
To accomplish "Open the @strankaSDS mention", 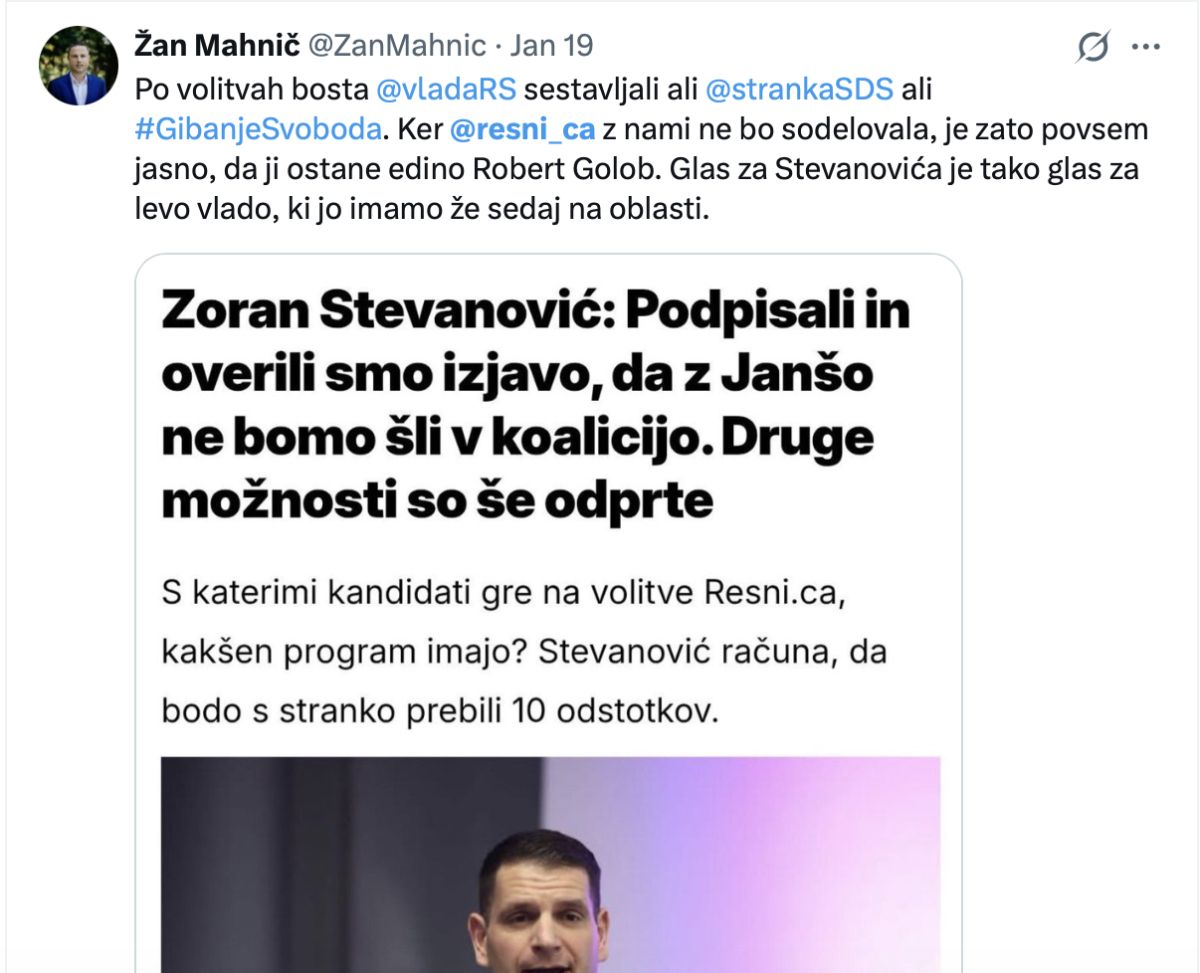I will click(x=799, y=88).
